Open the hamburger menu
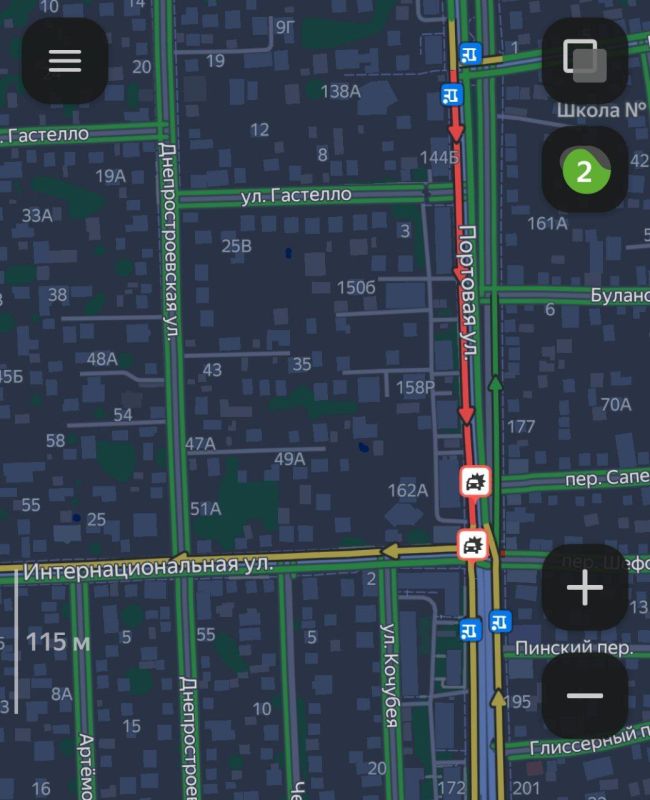 click(x=65, y=61)
